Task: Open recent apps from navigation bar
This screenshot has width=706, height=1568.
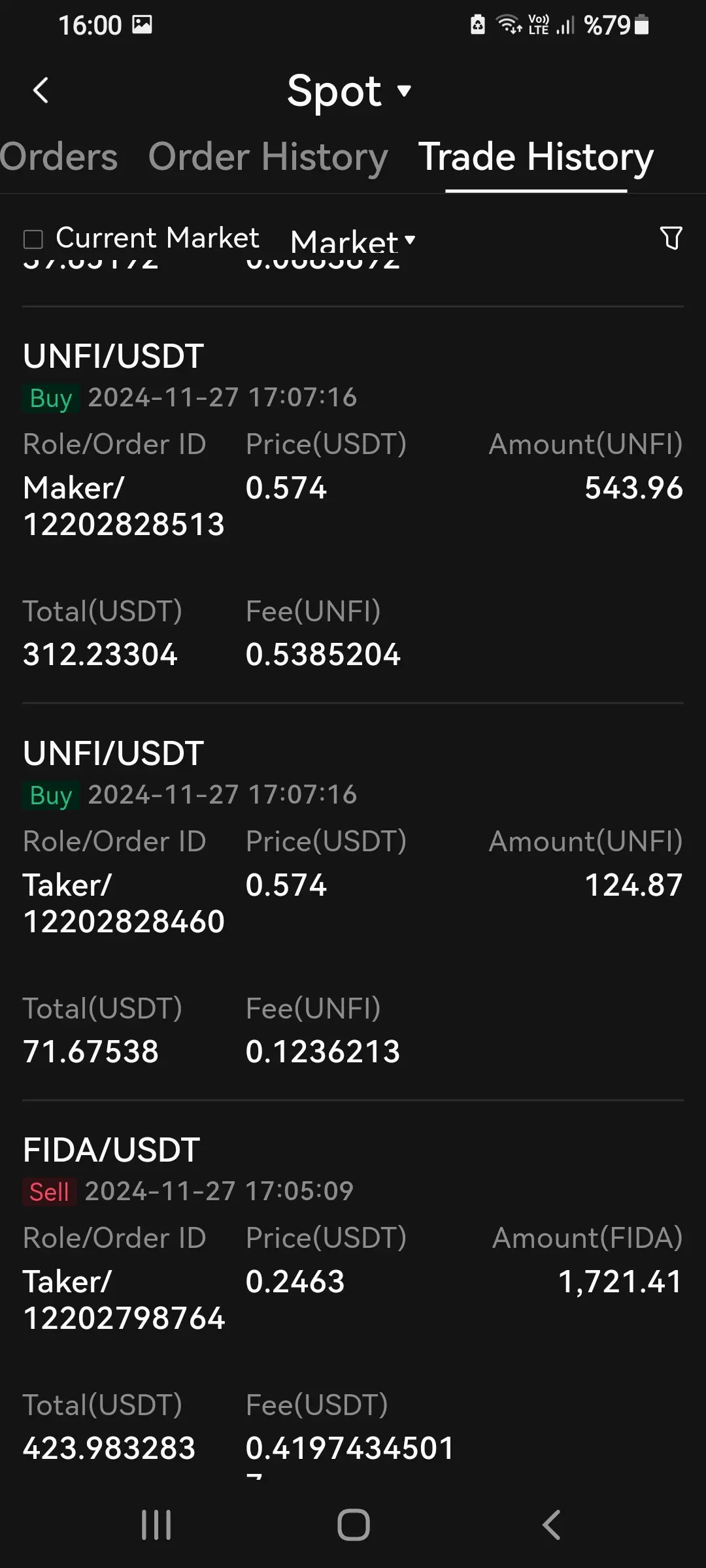Action: (x=156, y=1525)
